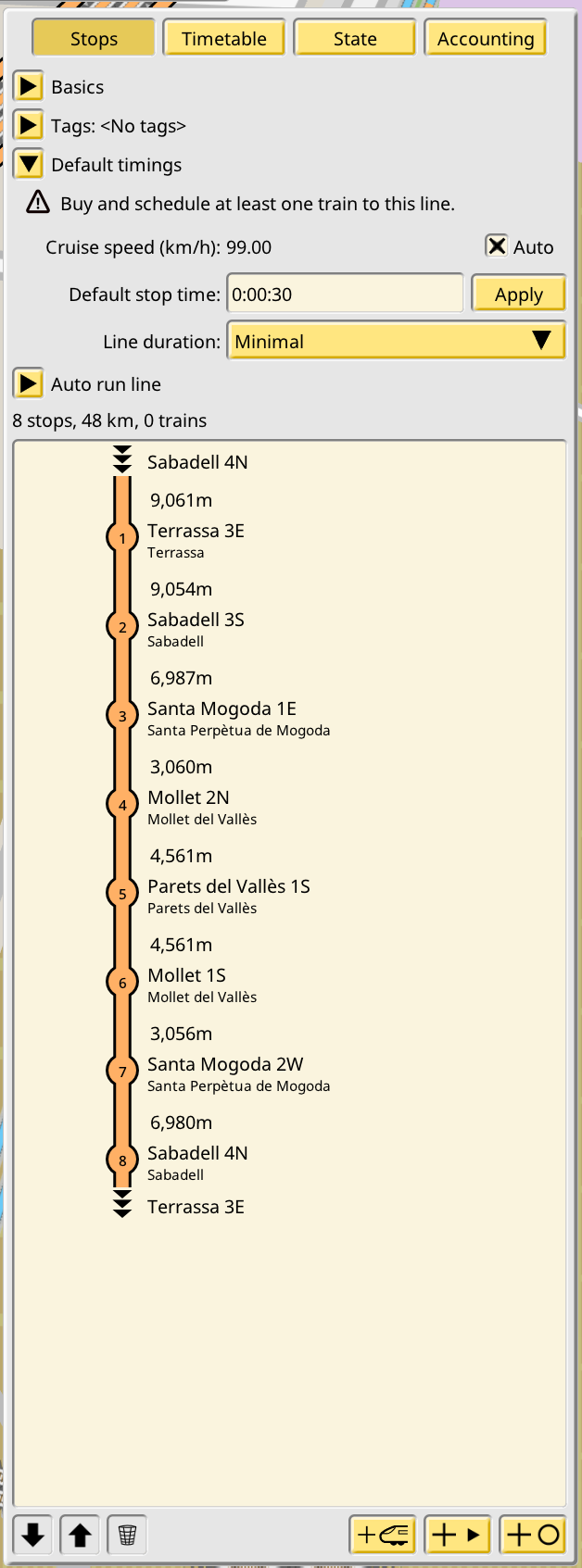The width and height of the screenshot is (582, 1568).
Task: Expand the Basics section
Action: [x=29, y=87]
